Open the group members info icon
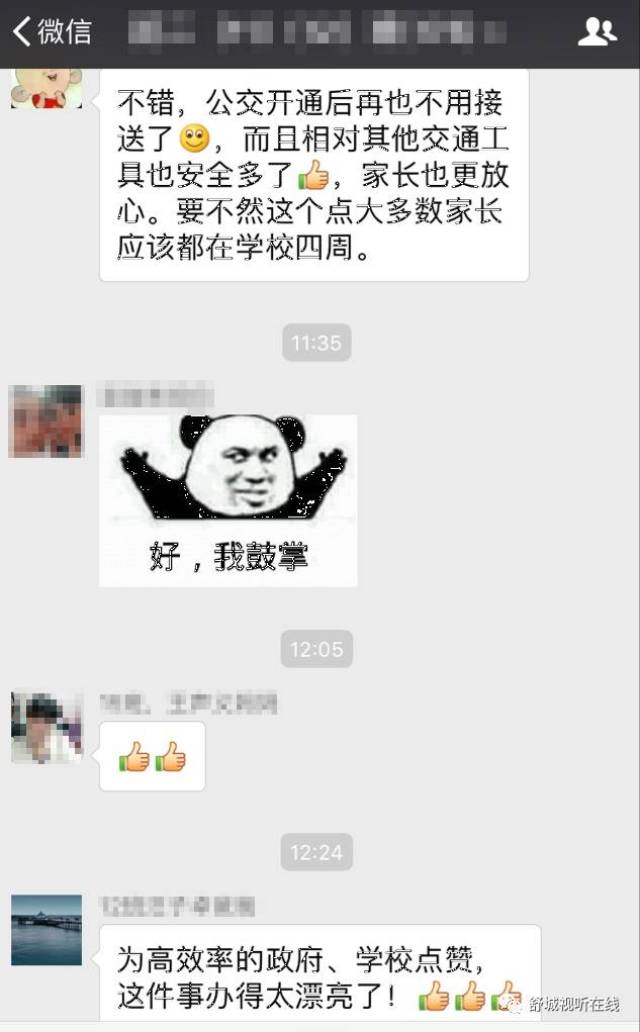Viewport: 640px width, 1032px height. point(597,32)
